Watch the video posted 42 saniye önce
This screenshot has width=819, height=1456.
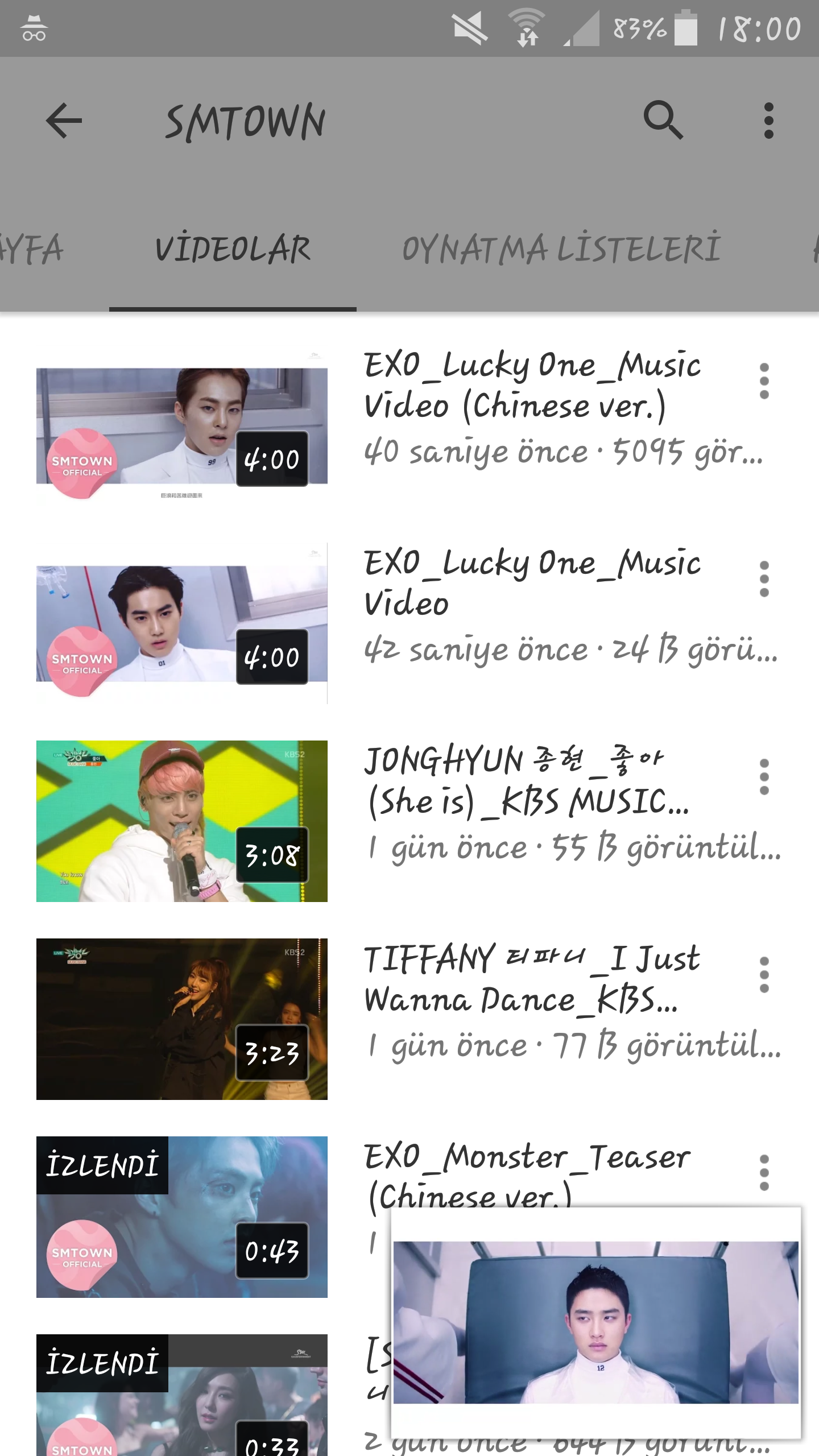point(182,624)
